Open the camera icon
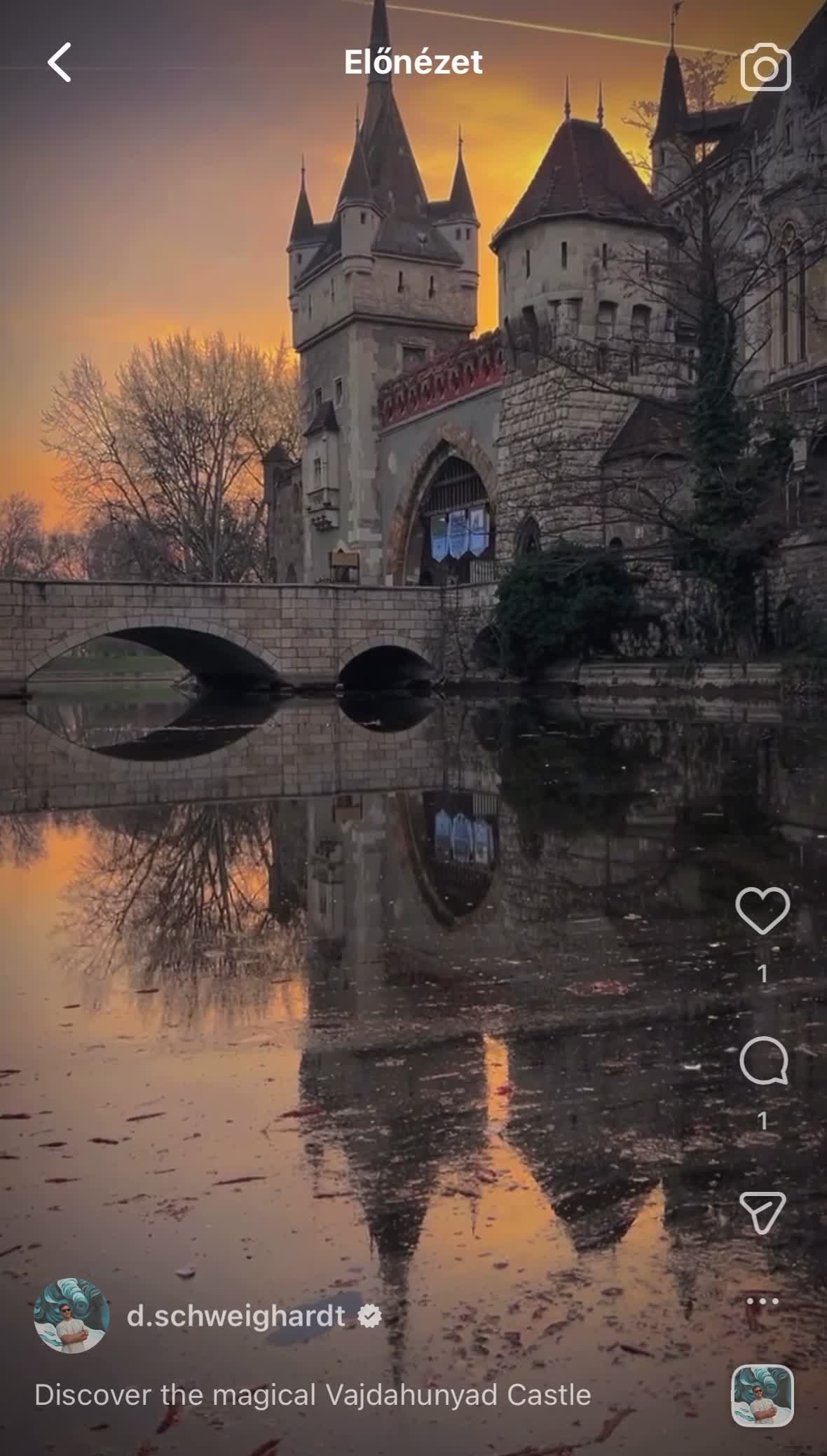The image size is (827, 1456). pyautogui.click(x=765, y=67)
